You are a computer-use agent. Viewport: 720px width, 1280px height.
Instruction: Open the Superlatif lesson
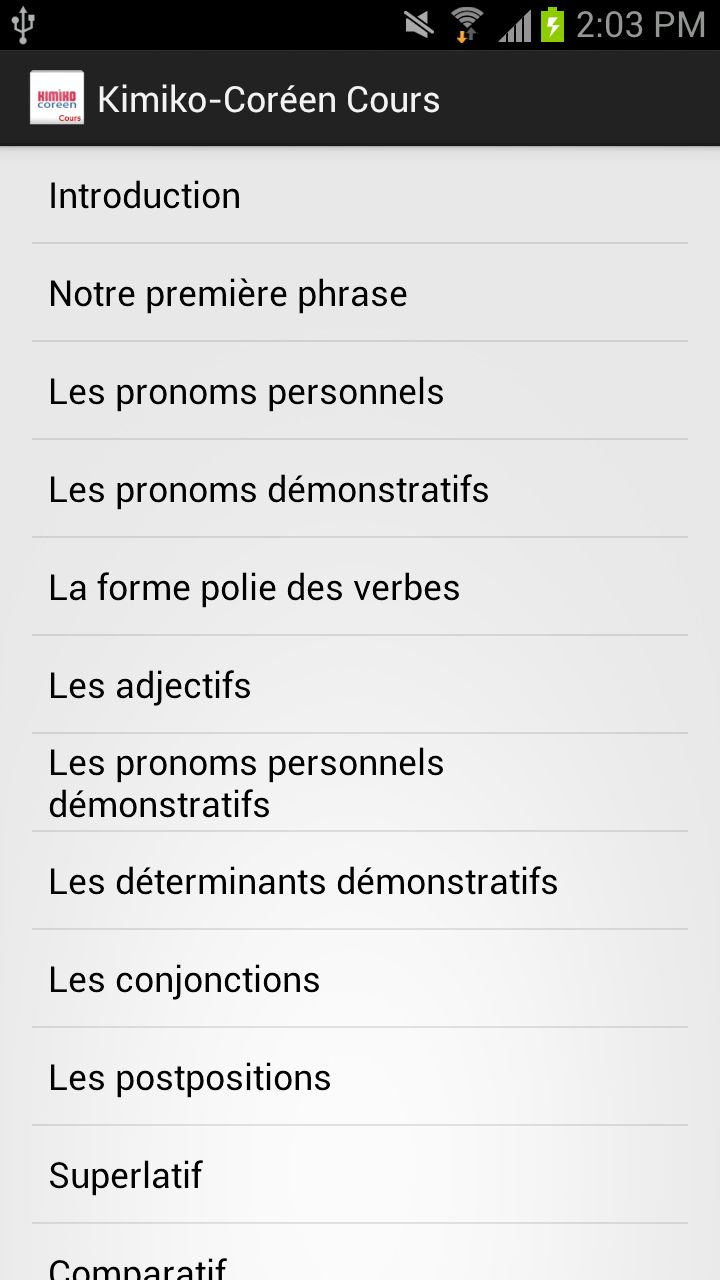coord(360,1176)
